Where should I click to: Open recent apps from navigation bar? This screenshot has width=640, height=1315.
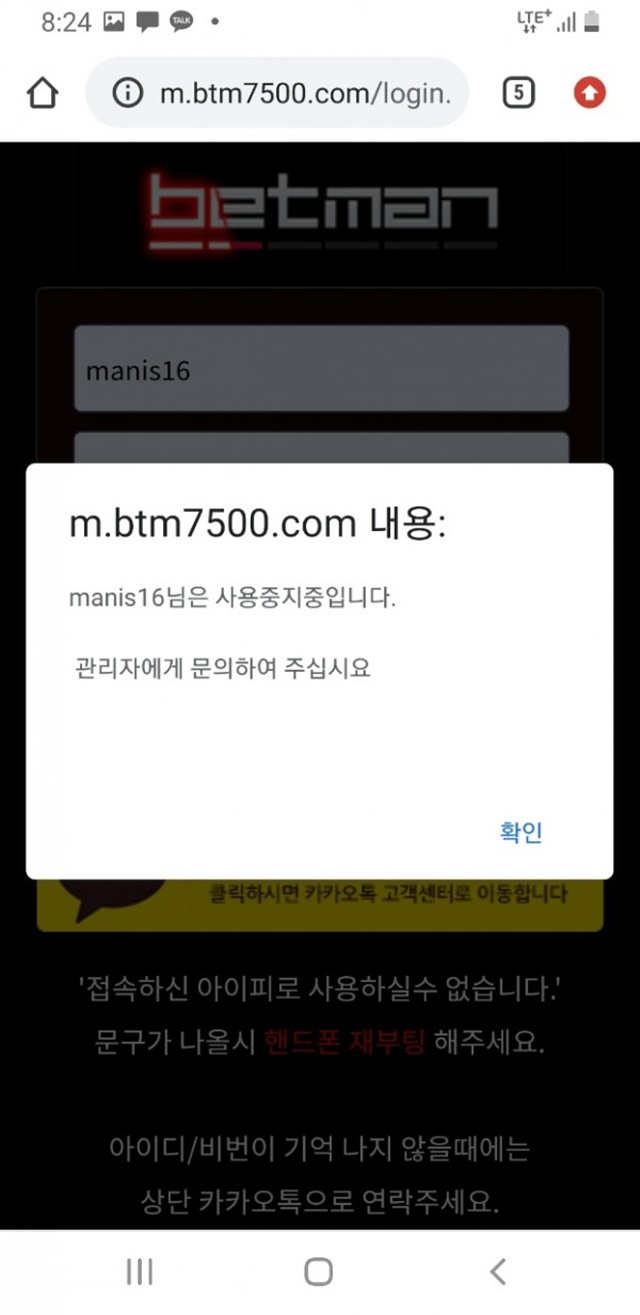pos(139,1271)
